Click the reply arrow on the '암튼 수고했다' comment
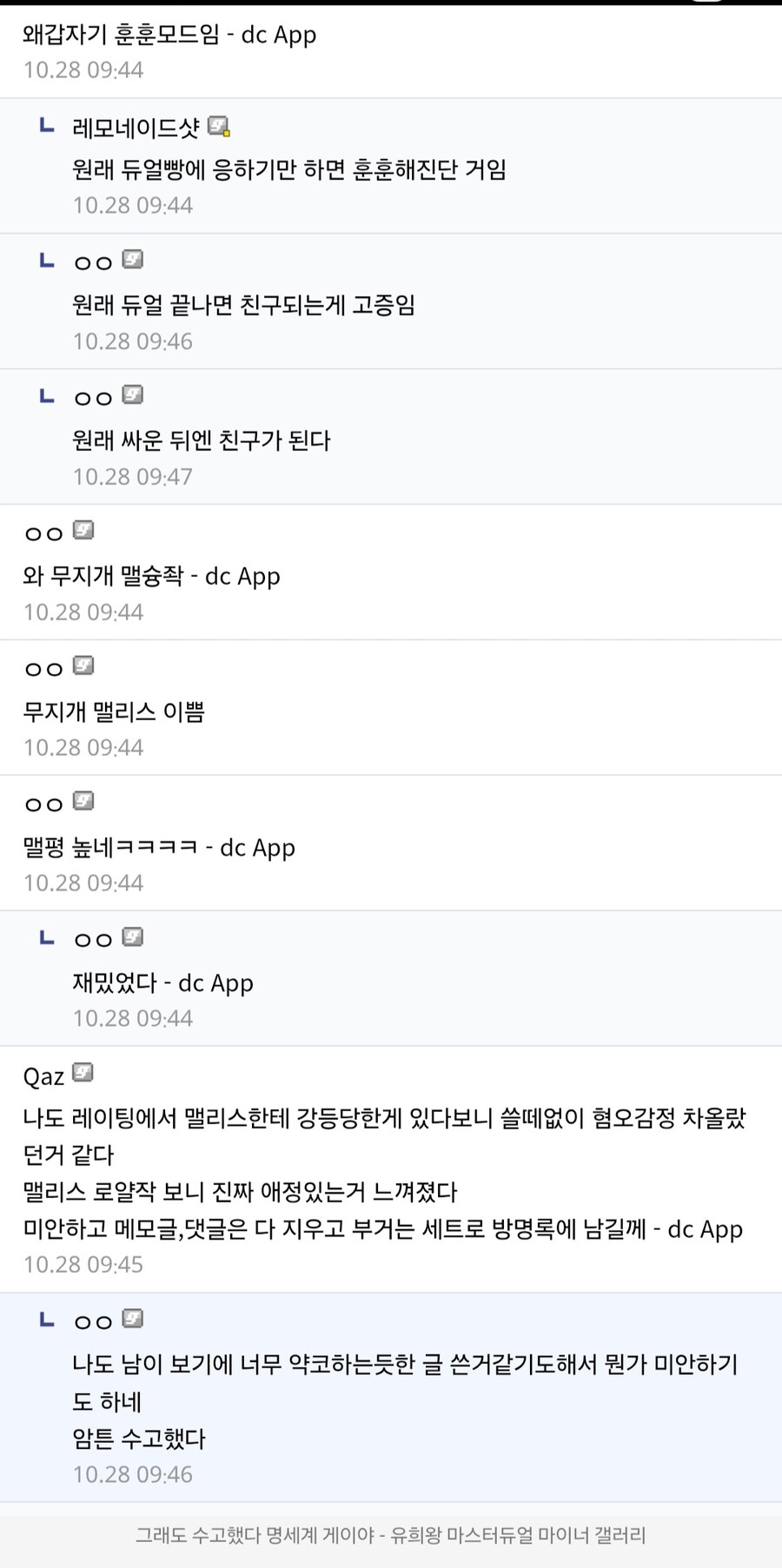The width and height of the screenshot is (782, 1568). [44, 1320]
